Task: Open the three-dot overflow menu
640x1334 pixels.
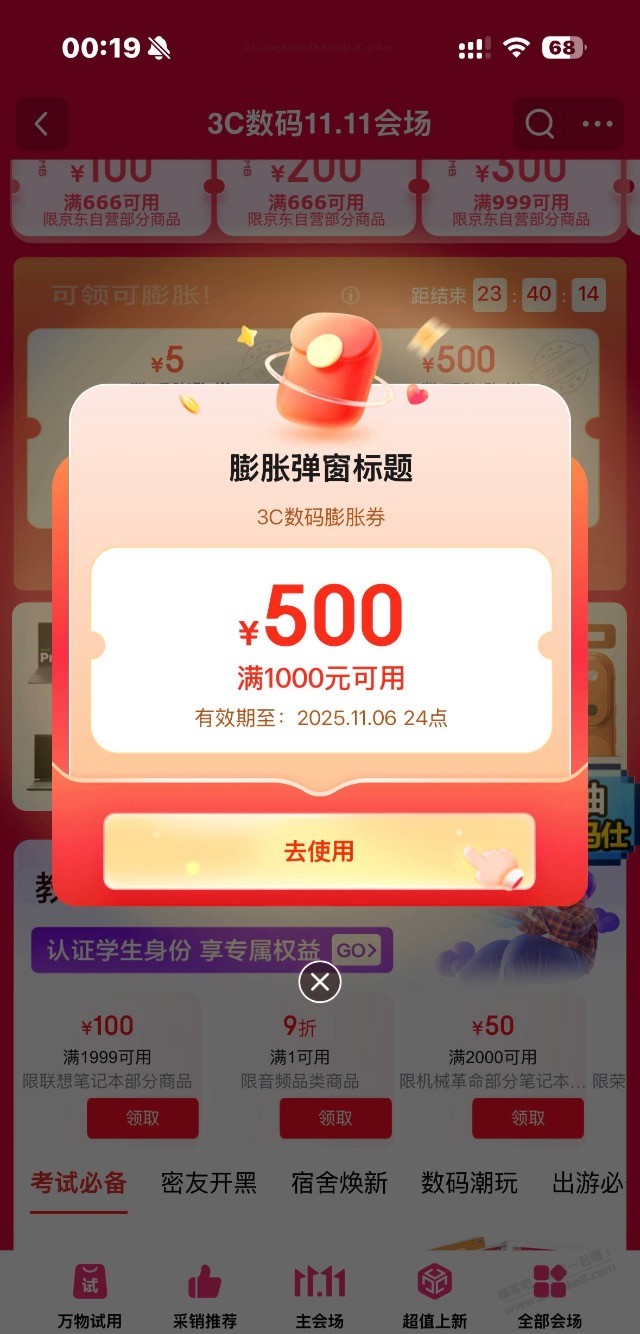Action: click(597, 124)
